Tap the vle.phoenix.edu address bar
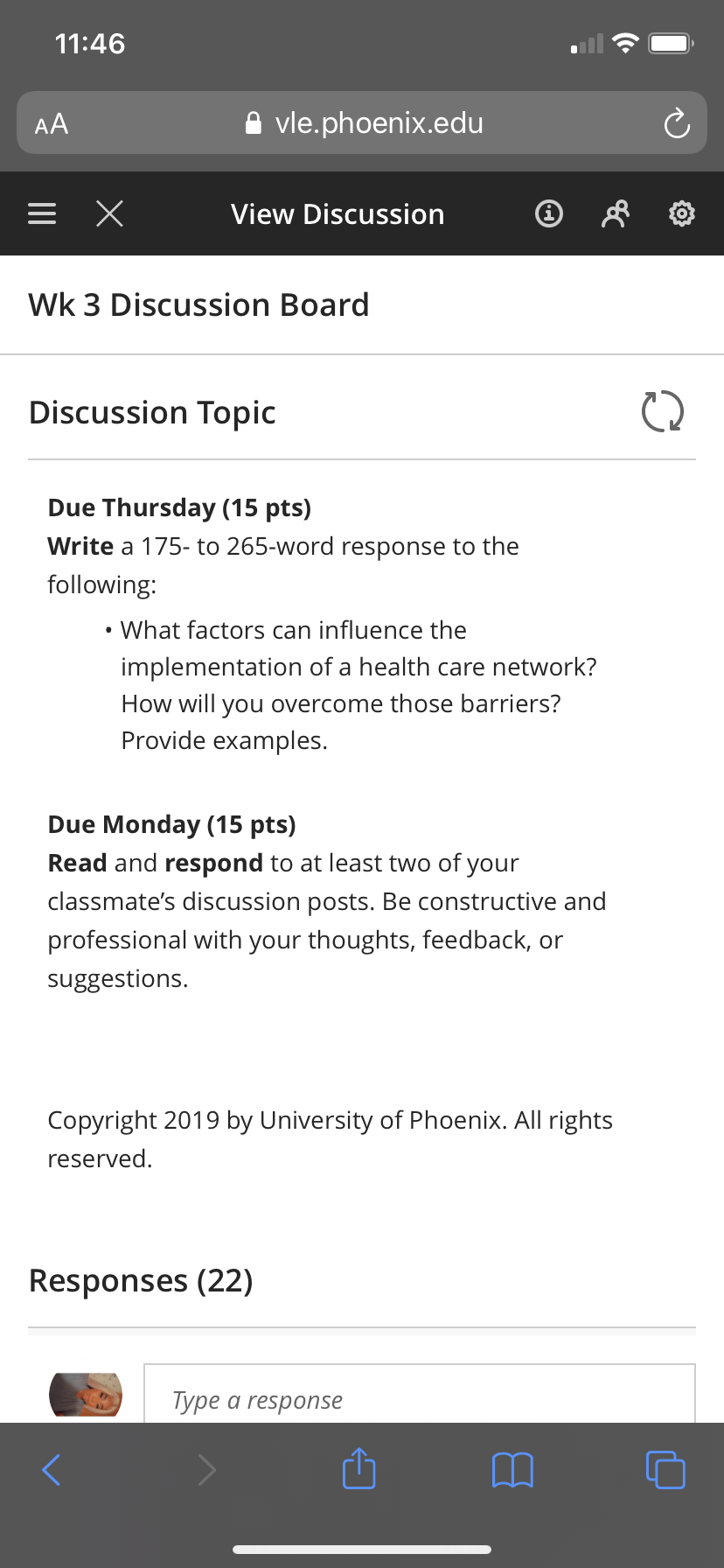 coord(362,123)
